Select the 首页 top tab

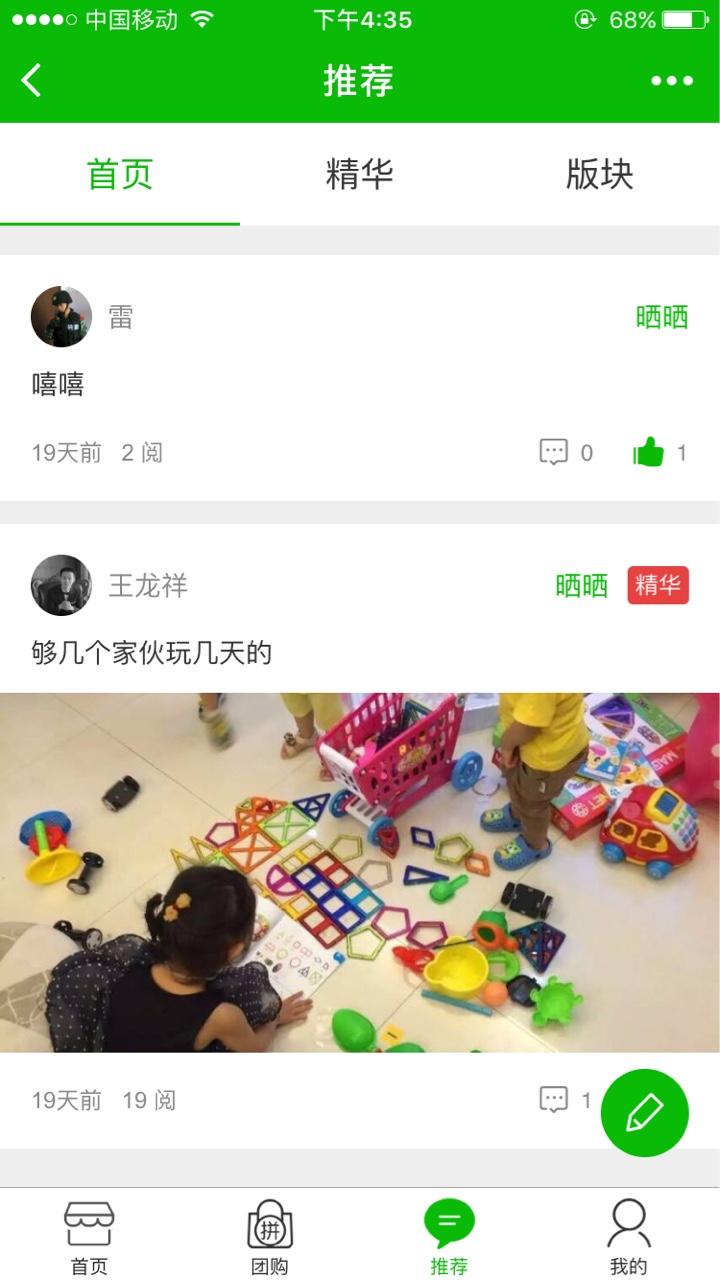(x=120, y=175)
